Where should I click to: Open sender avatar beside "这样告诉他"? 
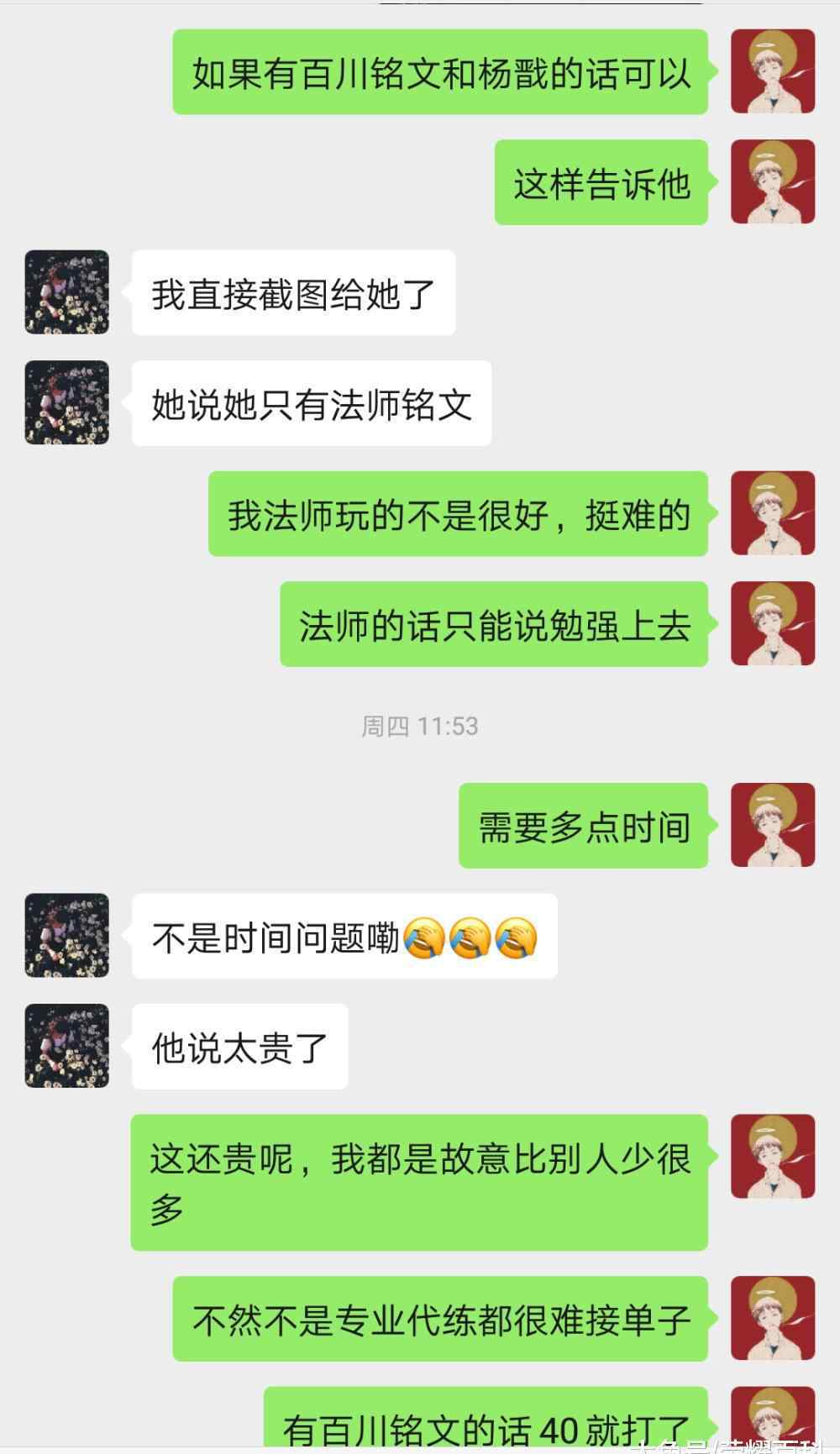pos(773,181)
